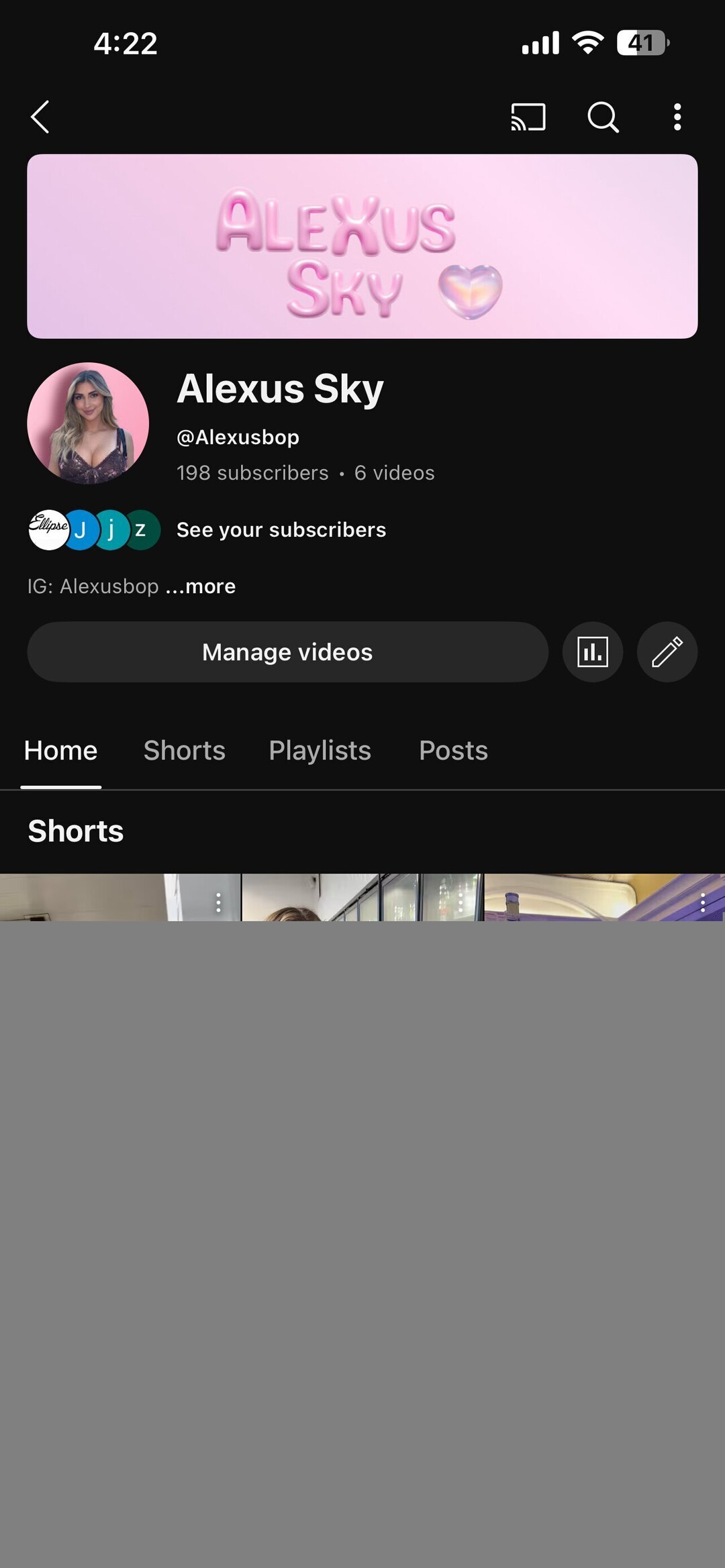Open the three-dot overflow menu in header
This screenshot has width=725, height=1568.
coord(677,117)
